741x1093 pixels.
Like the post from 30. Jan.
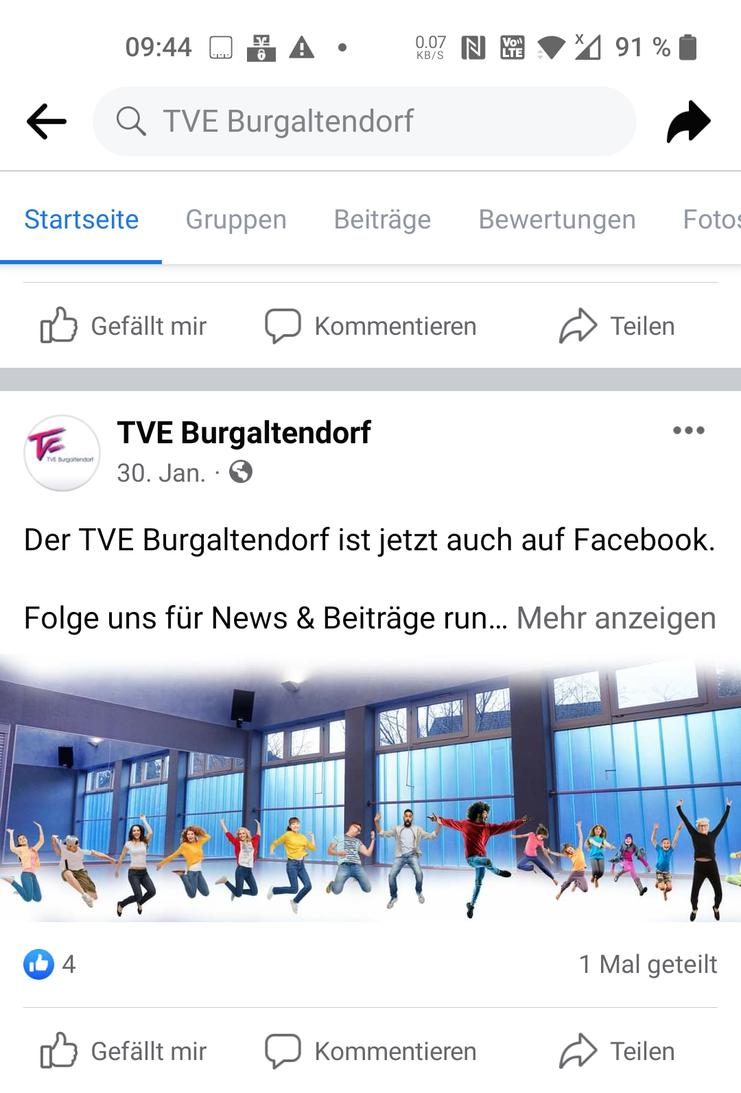pyautogui.click(x=123, y=1051)
